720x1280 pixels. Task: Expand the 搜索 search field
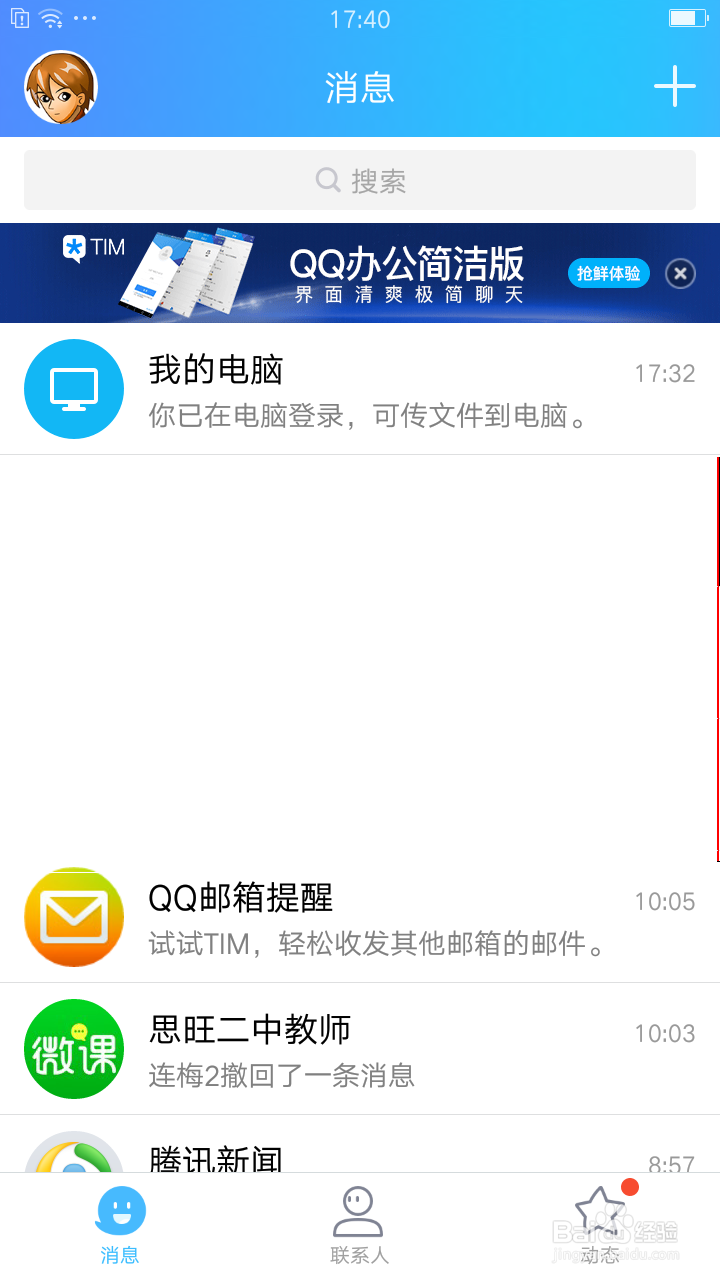(x=360, y=179)
